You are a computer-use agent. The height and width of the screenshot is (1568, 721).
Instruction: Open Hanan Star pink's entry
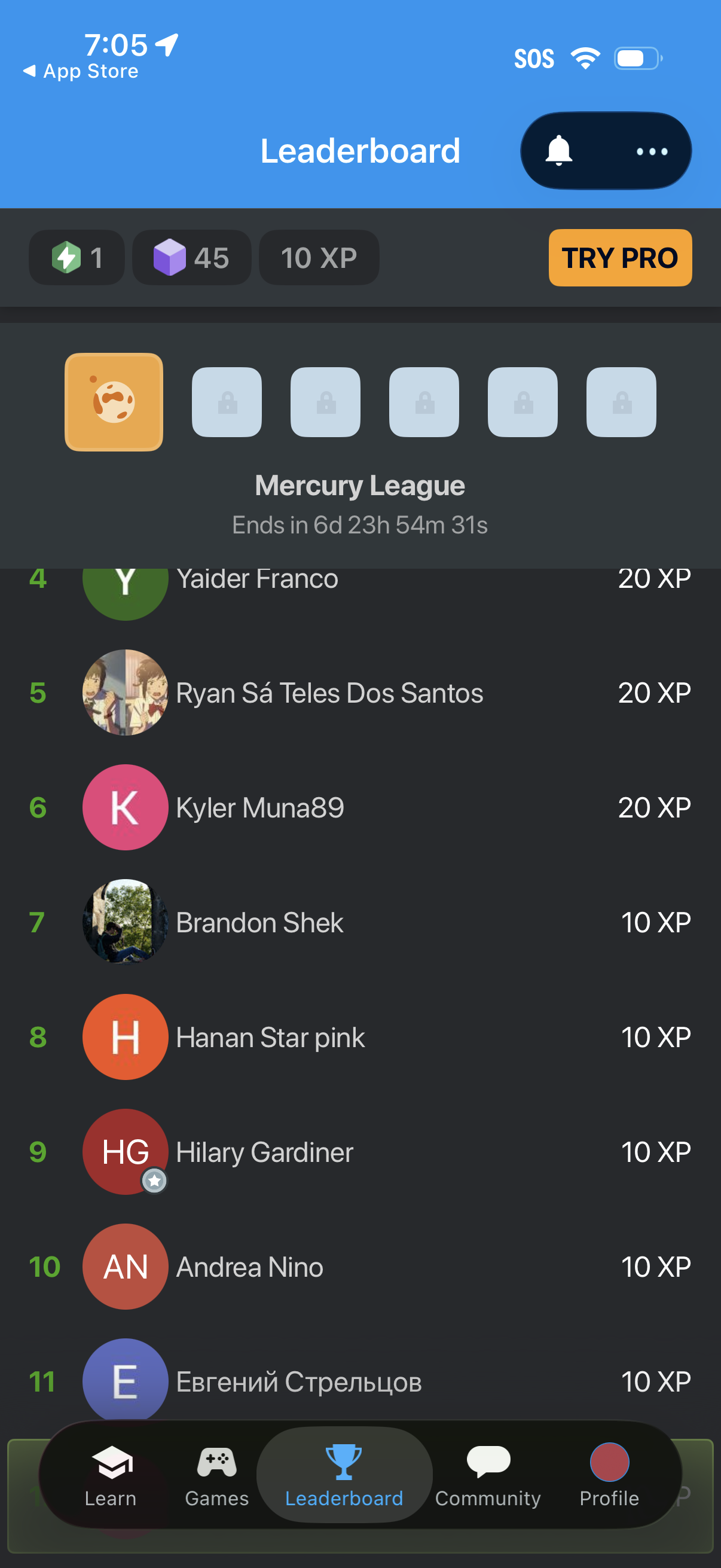coord(270,1037)
